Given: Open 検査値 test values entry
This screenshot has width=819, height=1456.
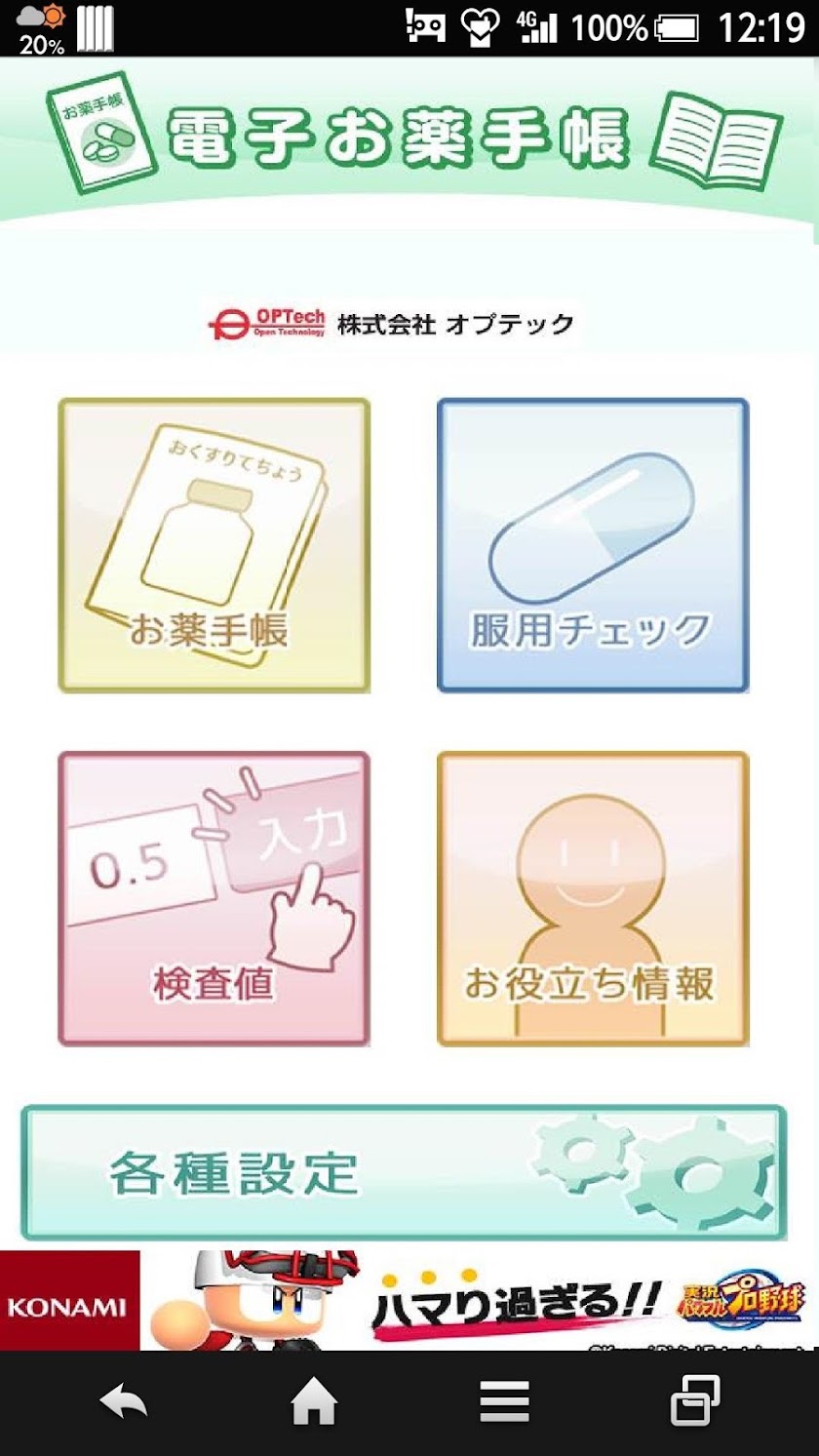Looking at the screenshot, I should click(x=214, y=898).
